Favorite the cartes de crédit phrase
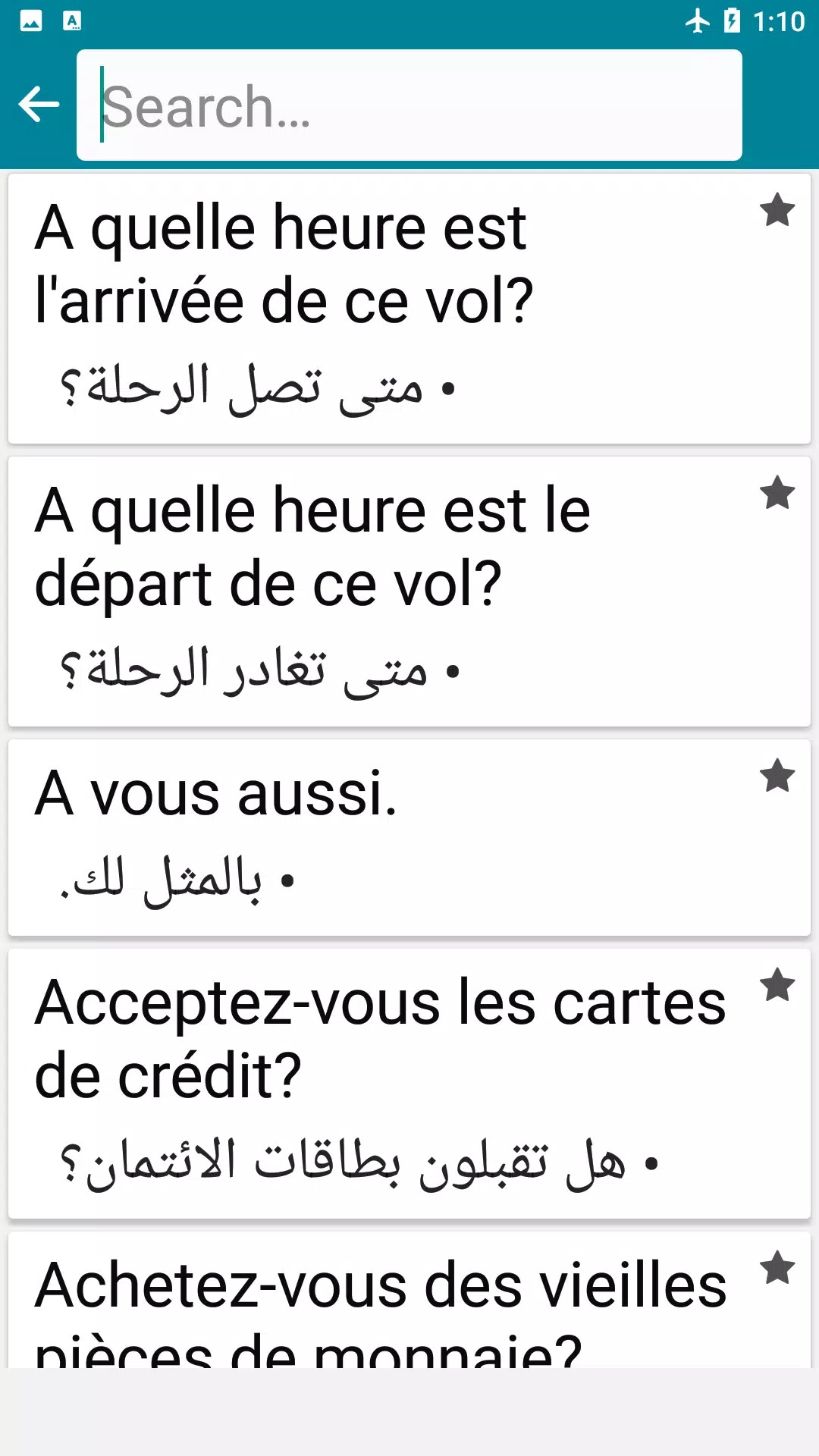The image size is (819, 1456). pyautogui.click(x=777, y=985)
